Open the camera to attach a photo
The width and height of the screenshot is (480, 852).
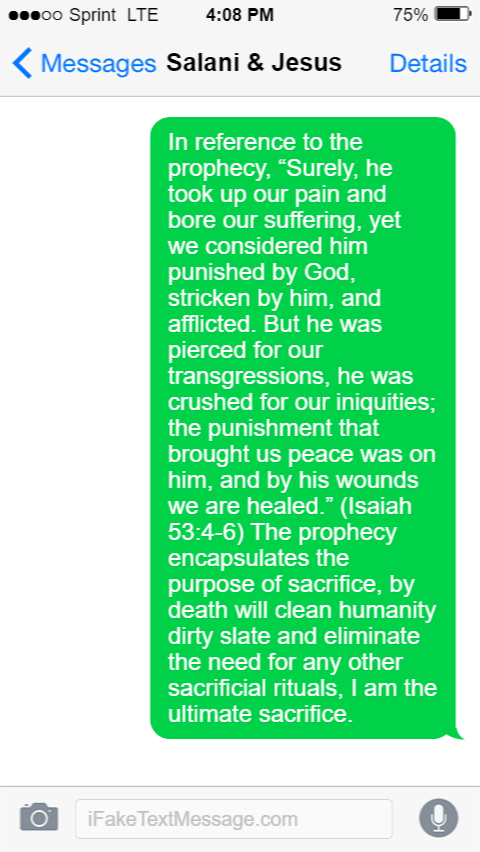(x=39, y=817)
